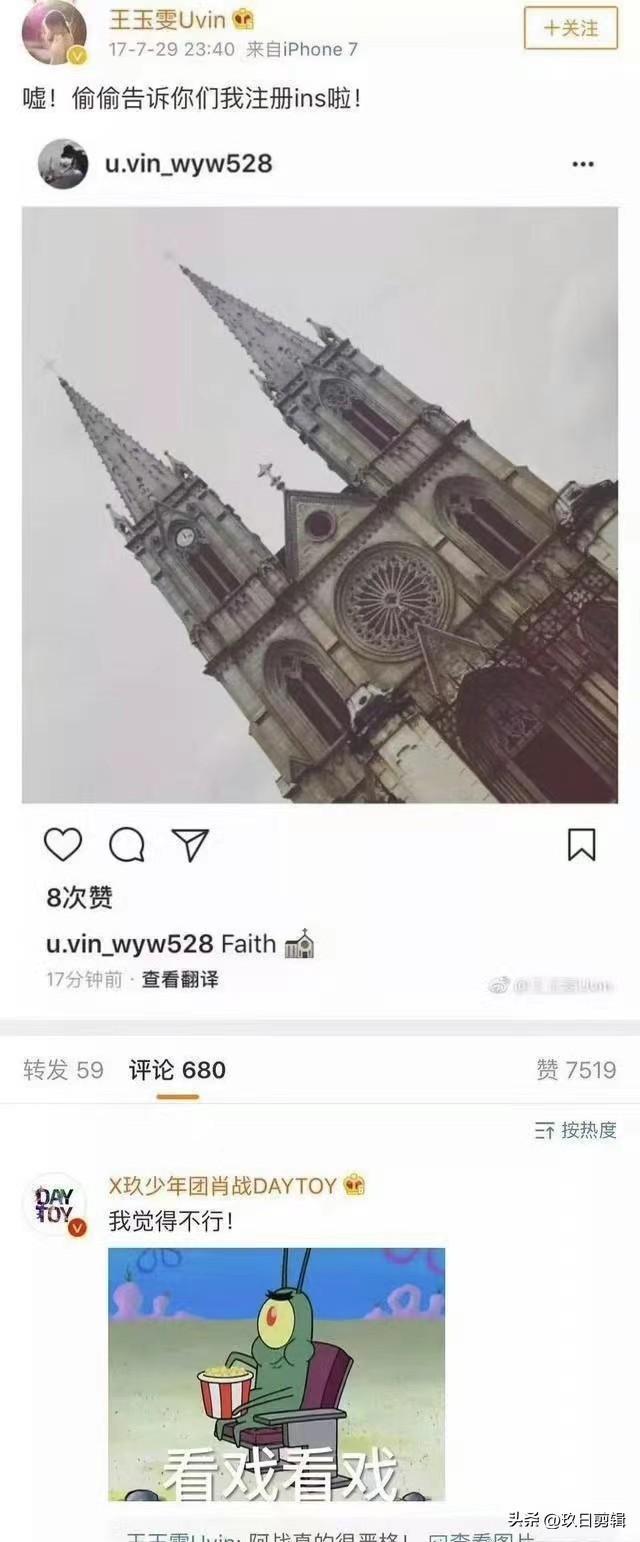Open the church photo attached to the post
This screenshot has height=1542, width=640.
click(x=319, y=504)
